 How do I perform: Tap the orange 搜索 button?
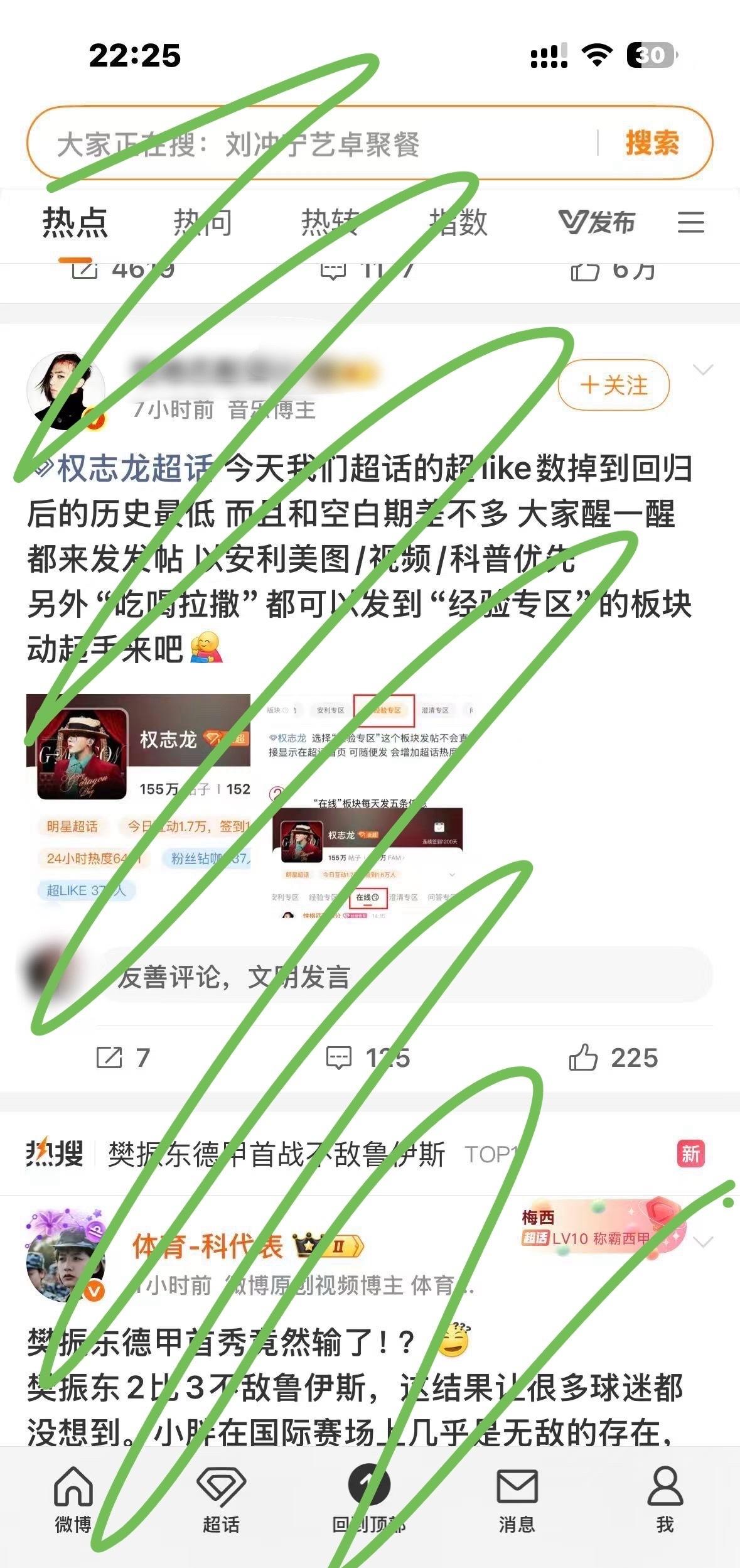pos(652,143)
